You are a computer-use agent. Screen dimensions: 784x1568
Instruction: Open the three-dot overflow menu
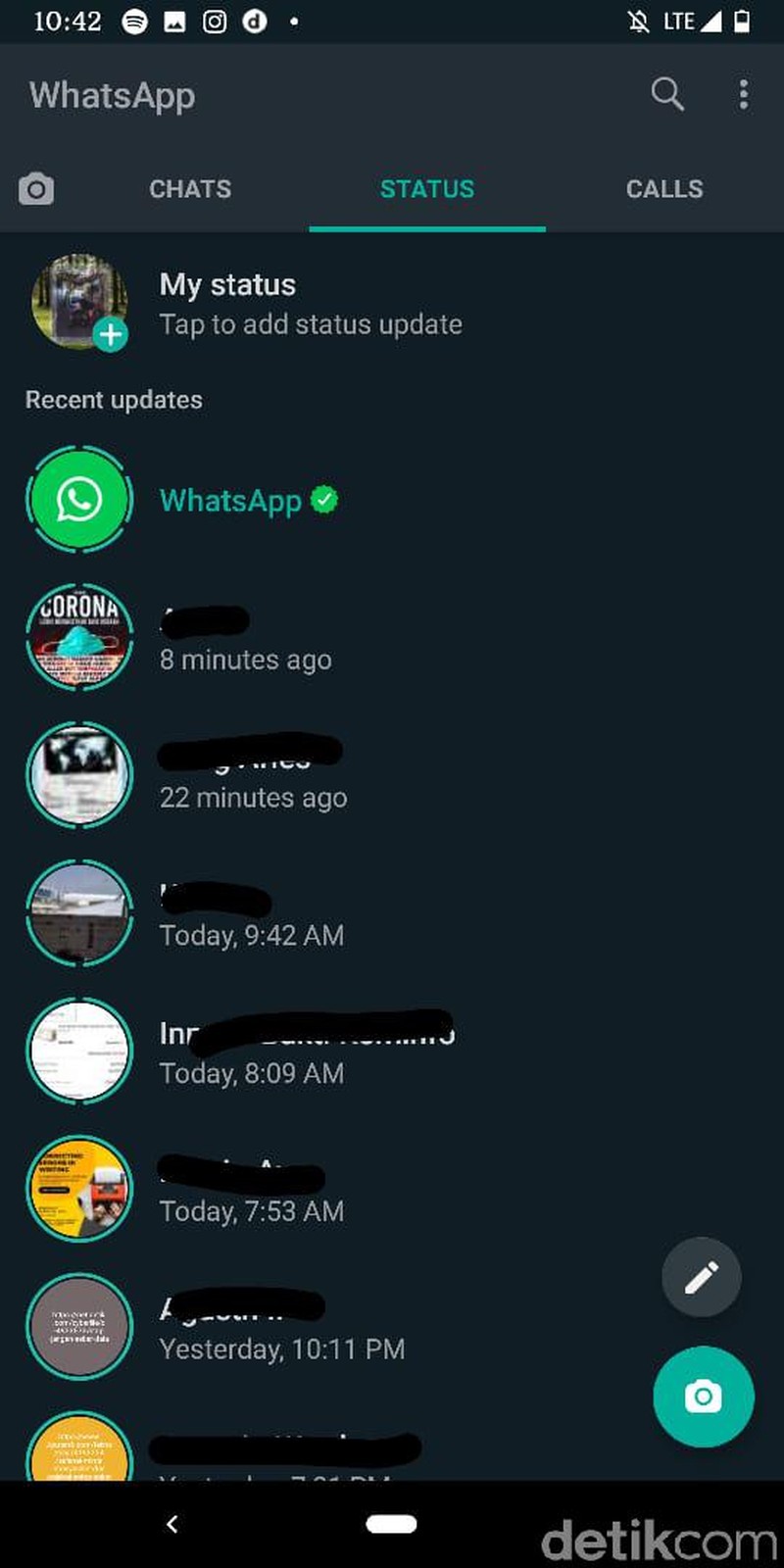(x=744, y=94)
